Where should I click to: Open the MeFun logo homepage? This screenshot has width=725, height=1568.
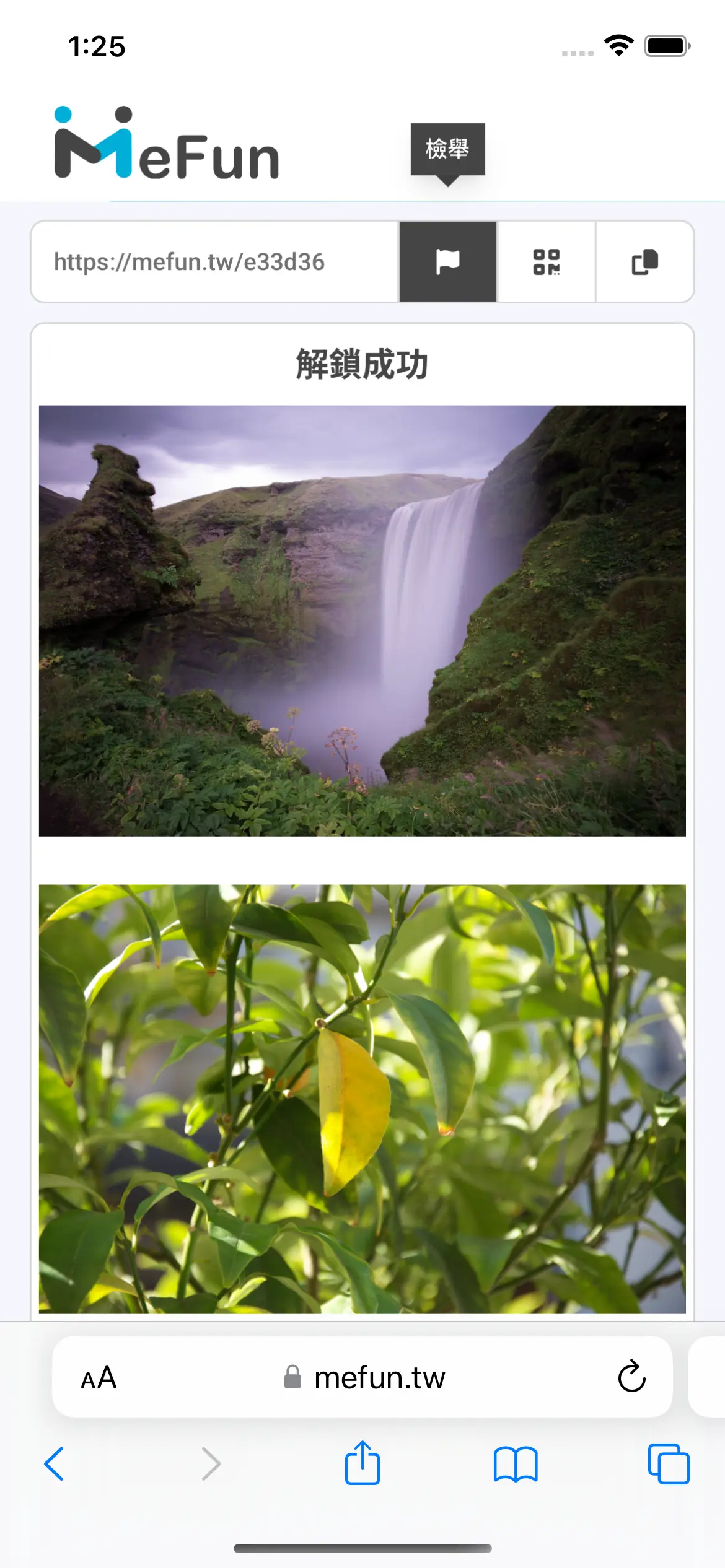(167, 144)
